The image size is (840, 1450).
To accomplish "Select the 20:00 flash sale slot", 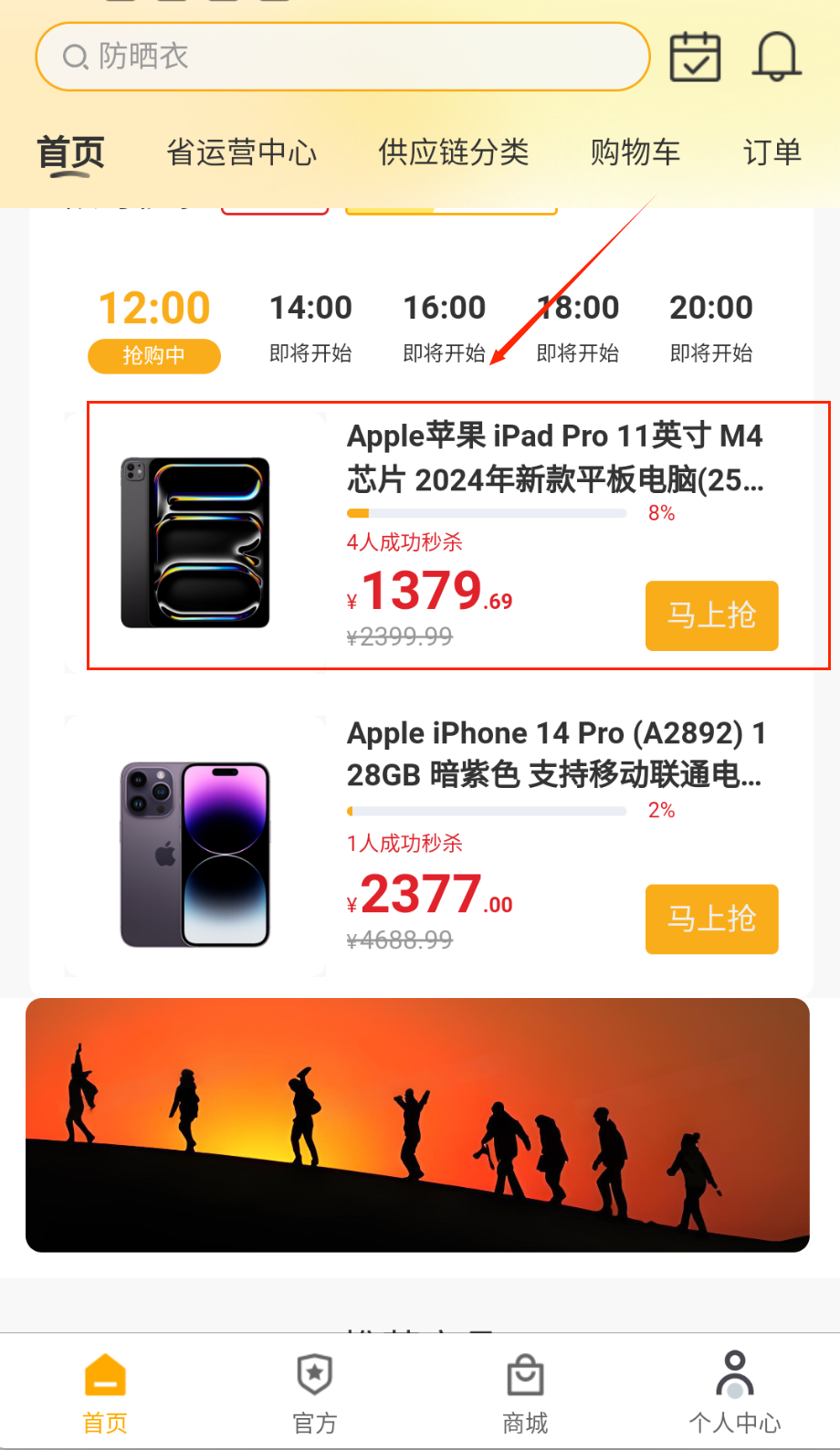I will 711,327.
